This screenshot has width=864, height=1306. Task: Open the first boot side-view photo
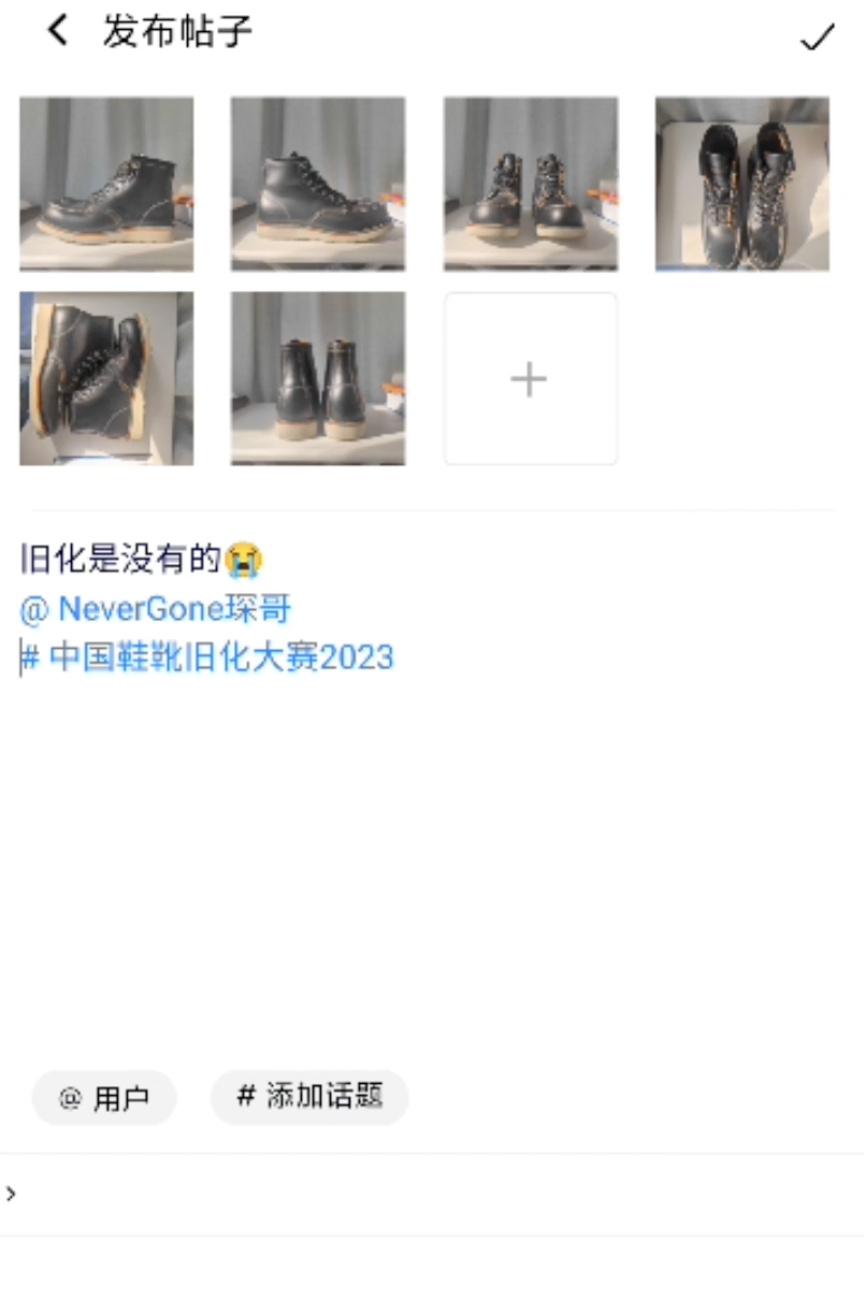(x=107, y=184)
